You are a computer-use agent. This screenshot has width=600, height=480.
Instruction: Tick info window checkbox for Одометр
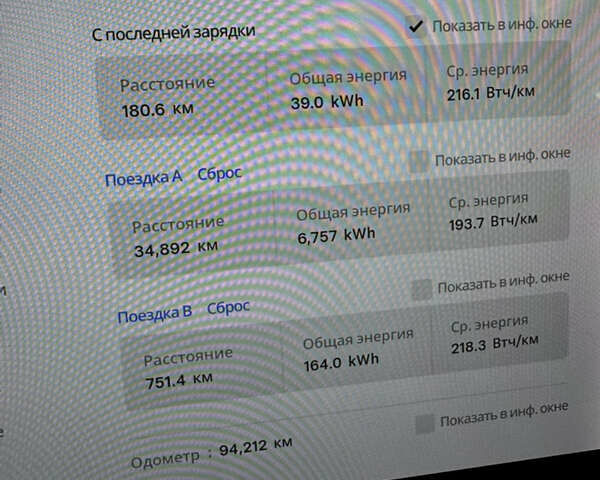pyautogui.click(x=424, y=422)
